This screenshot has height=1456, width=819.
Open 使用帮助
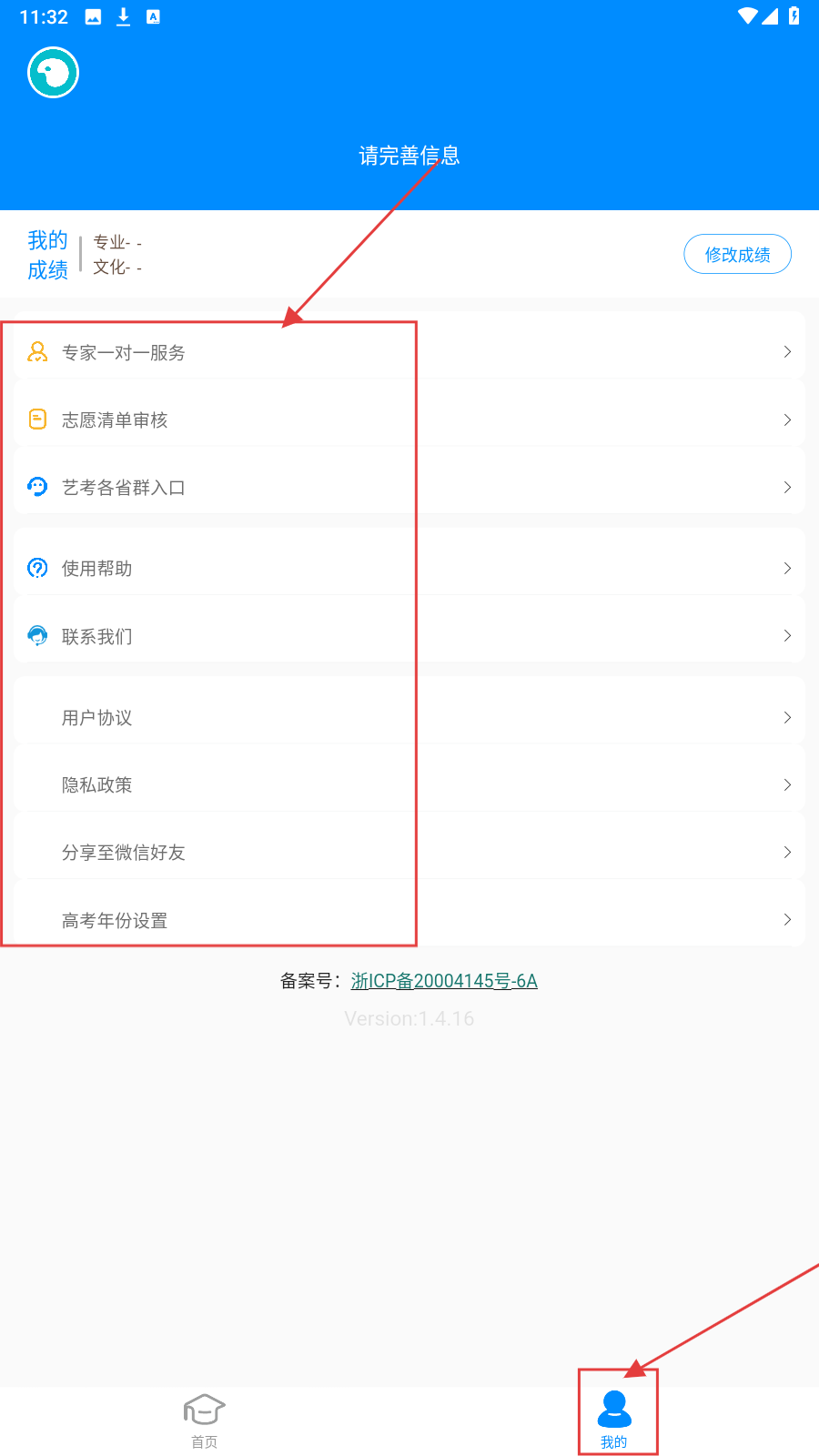tap(409, 569)
